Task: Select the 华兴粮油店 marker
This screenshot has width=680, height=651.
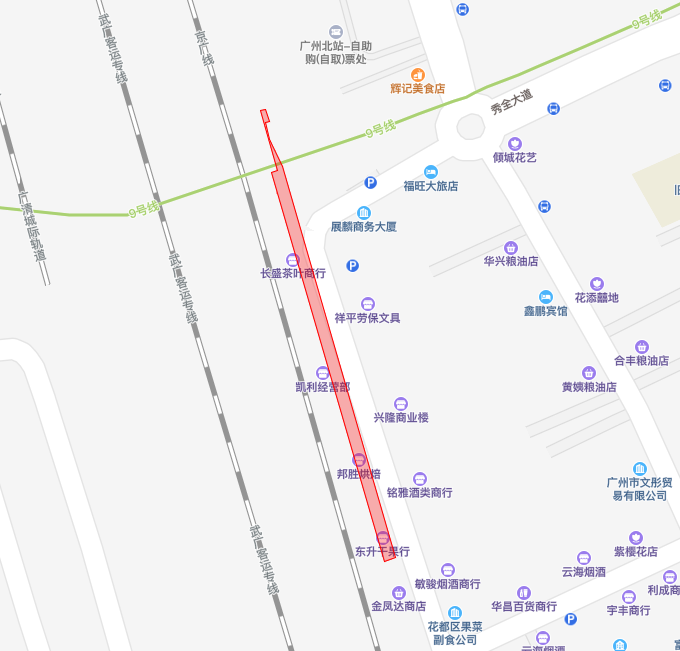Action: (511, 248)
